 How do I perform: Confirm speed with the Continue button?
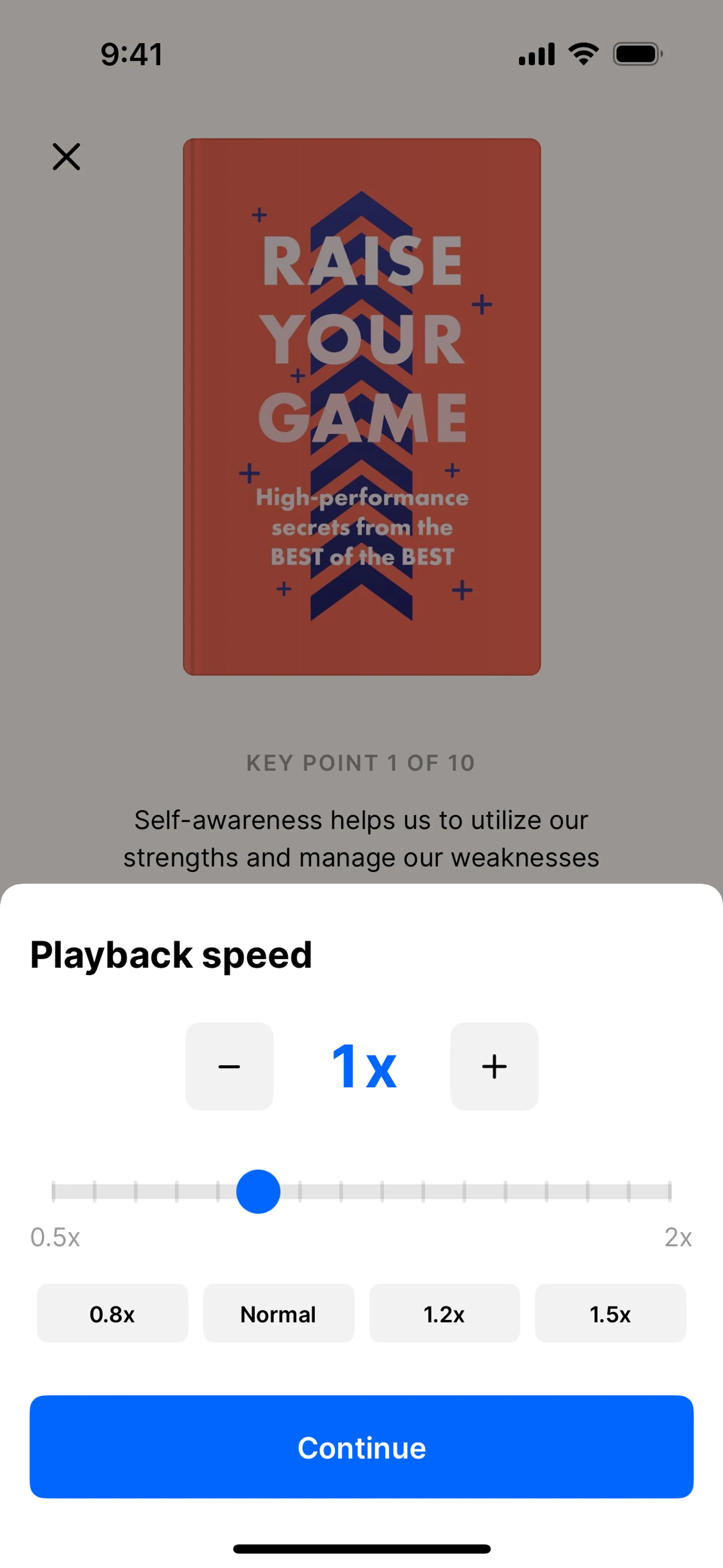pos(361,1447)
